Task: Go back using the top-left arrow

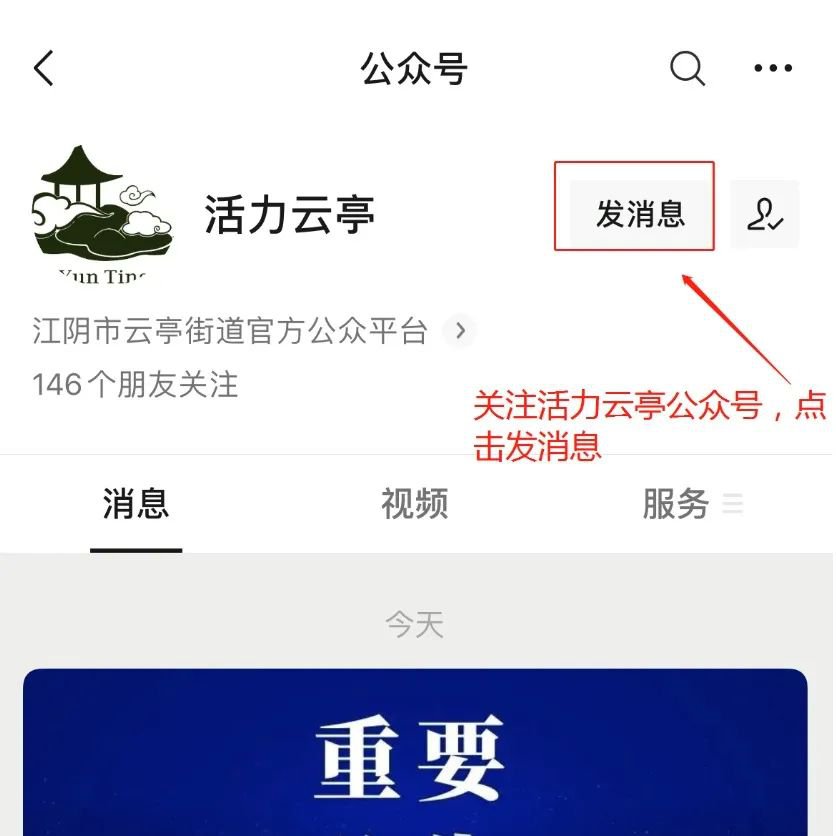Action: [x=43, y=69]
